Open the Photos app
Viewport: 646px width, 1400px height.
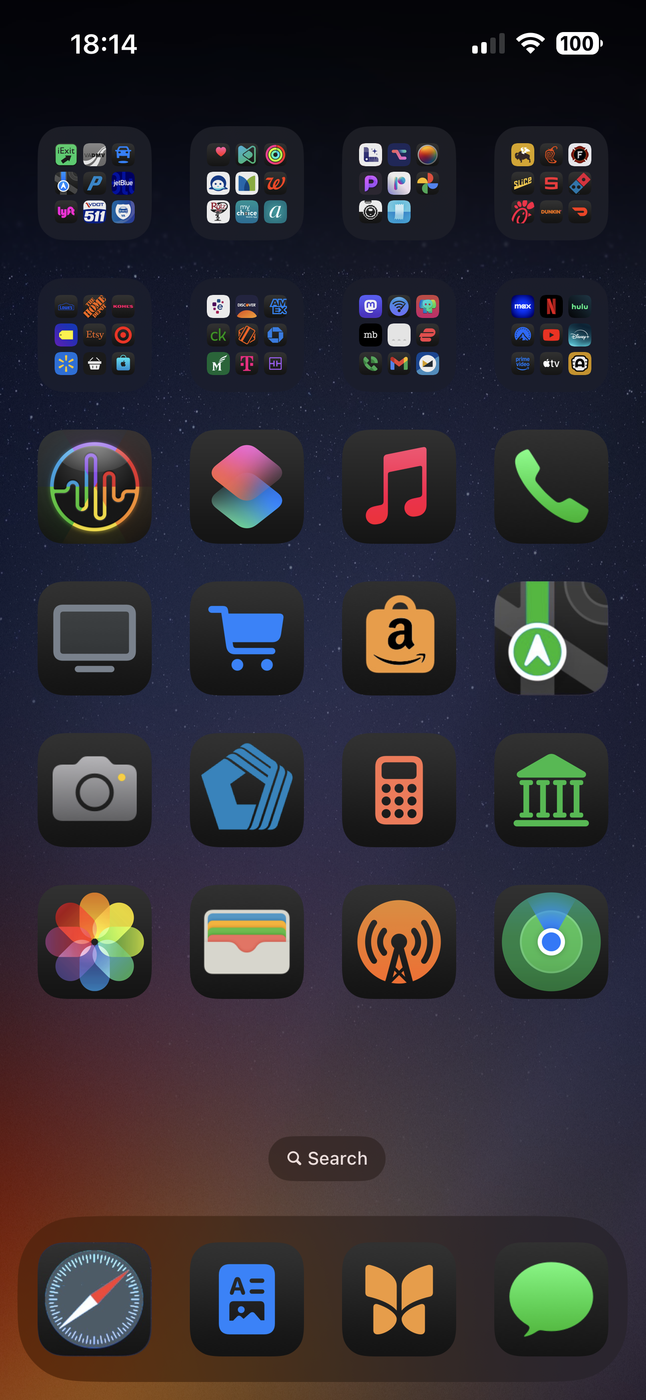click(95, 941)
